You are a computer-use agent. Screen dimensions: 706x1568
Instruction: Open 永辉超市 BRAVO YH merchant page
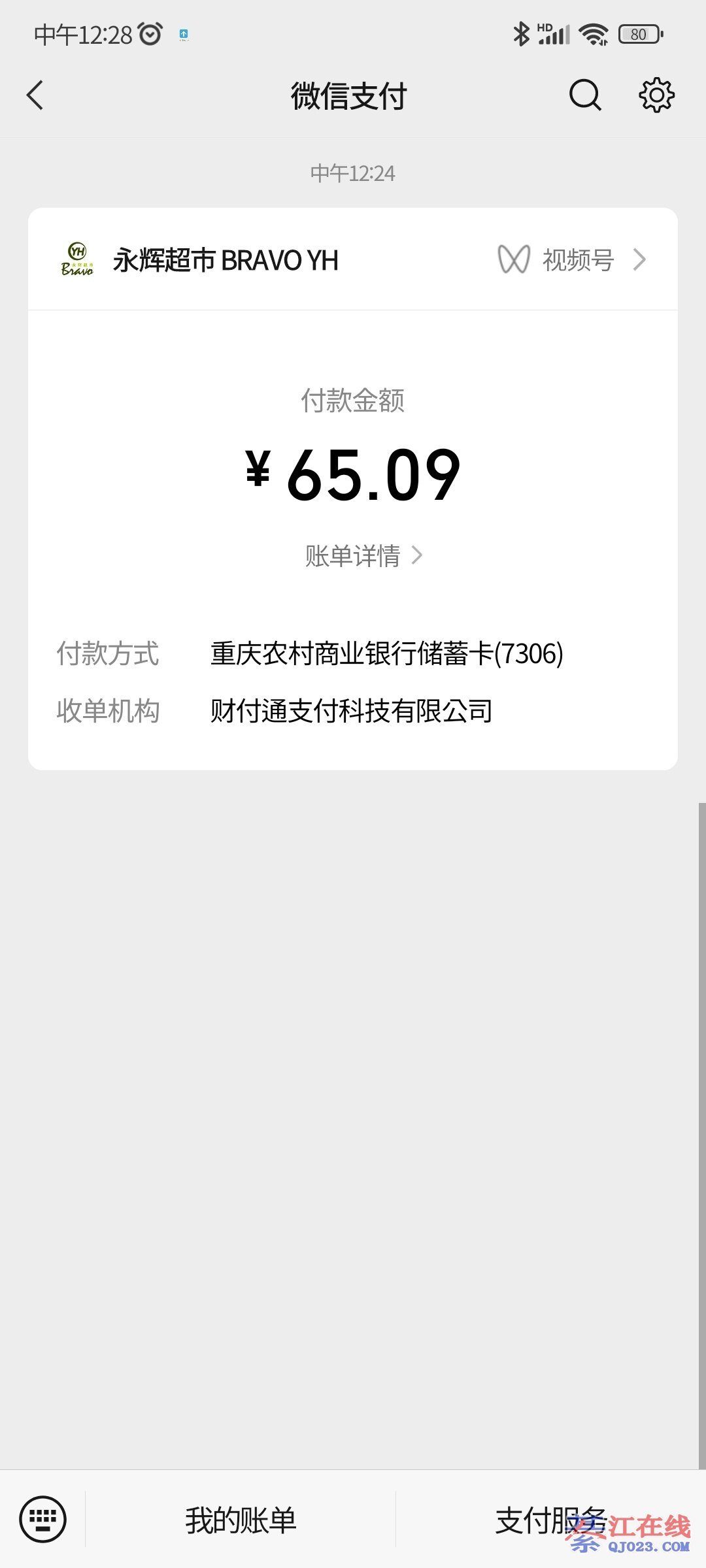tap(225, 260)
